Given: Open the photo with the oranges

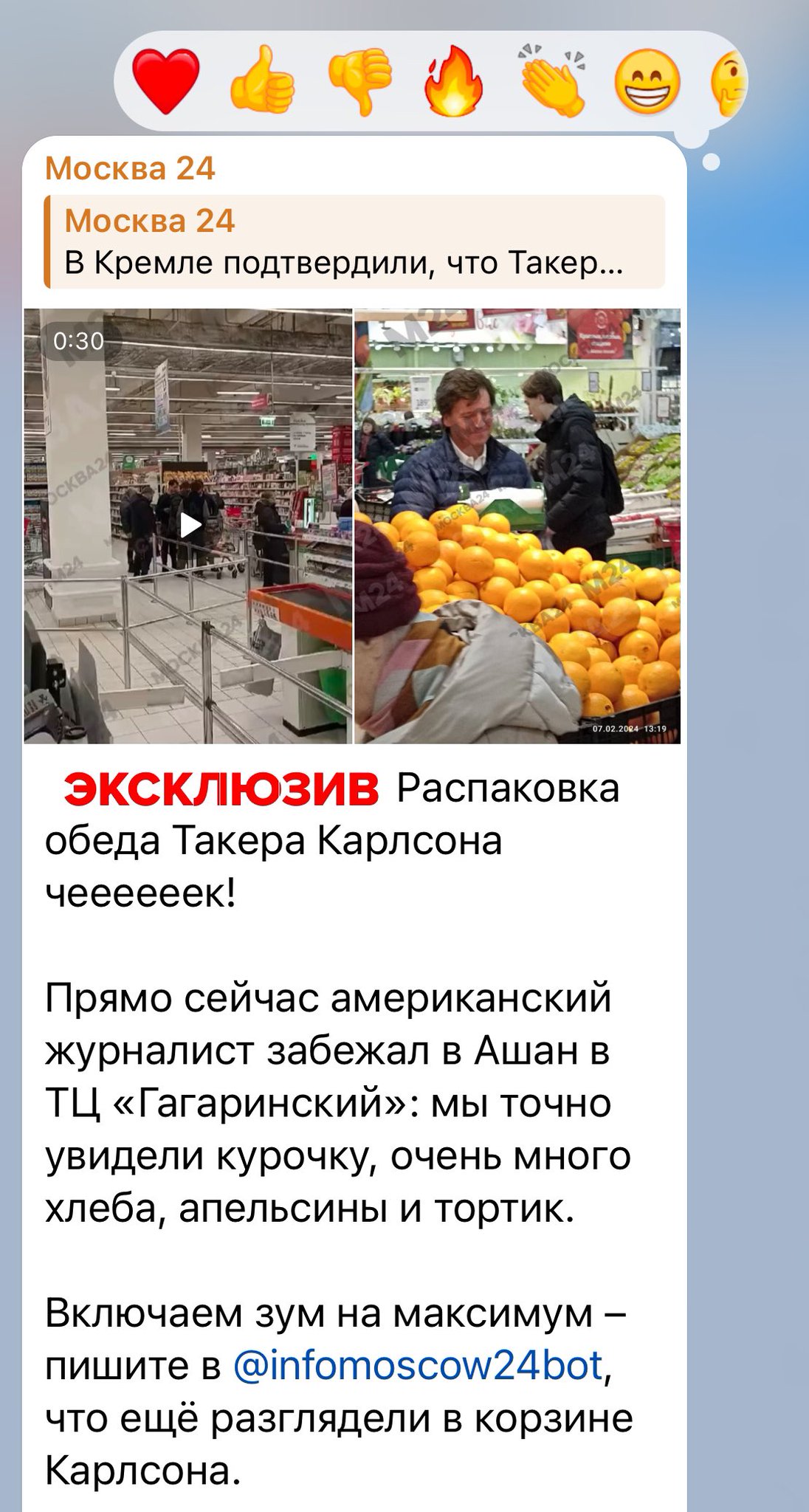Looking at the screenshot, I should tap(517, 526).
